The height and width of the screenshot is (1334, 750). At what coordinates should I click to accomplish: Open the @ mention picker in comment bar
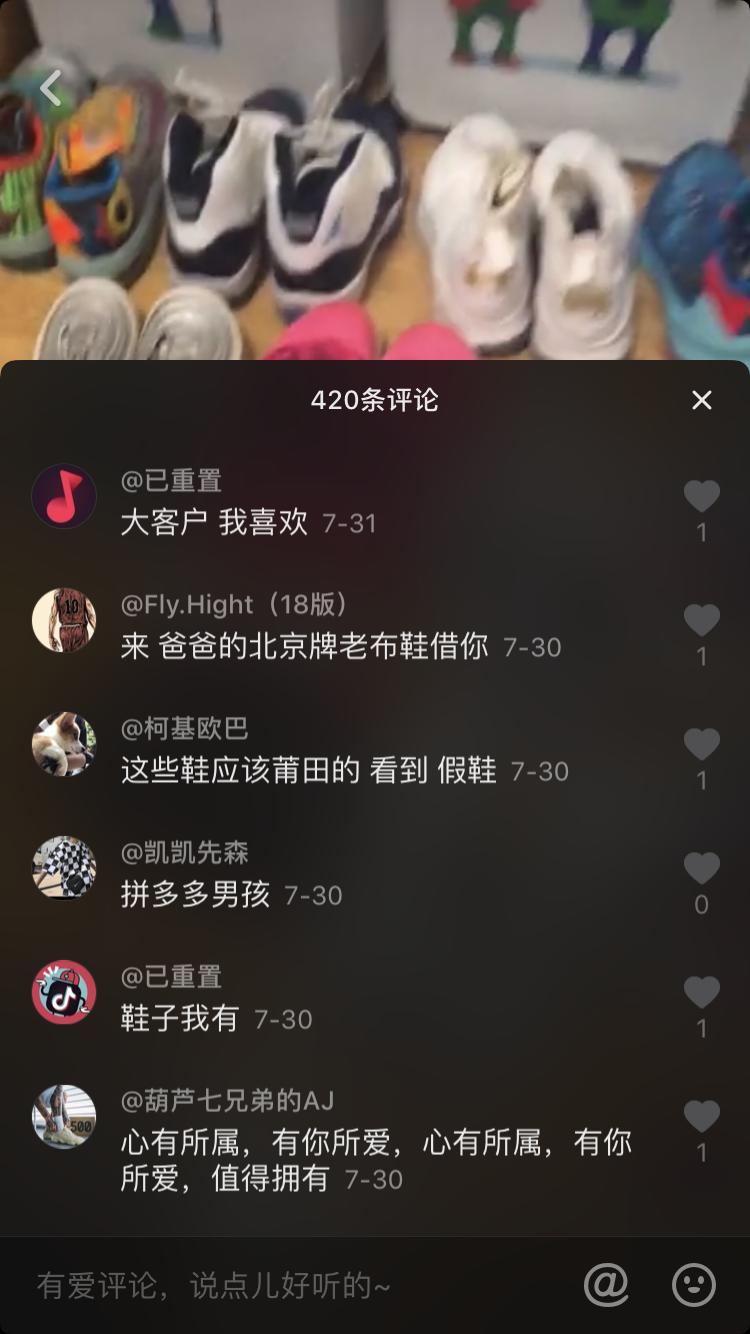click(x=606, y=1285)
